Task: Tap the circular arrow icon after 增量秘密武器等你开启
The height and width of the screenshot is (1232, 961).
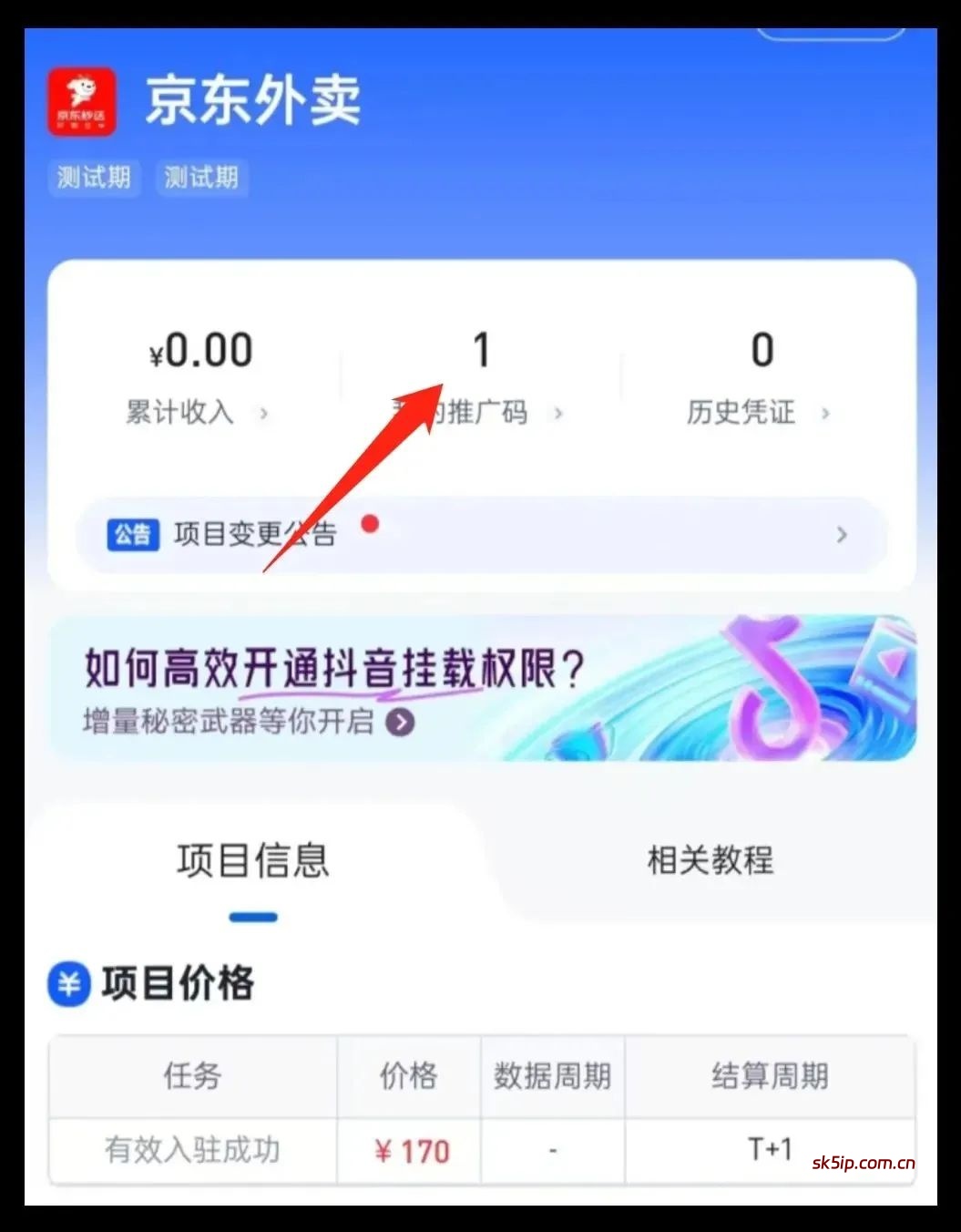Action: click(398, 723)
